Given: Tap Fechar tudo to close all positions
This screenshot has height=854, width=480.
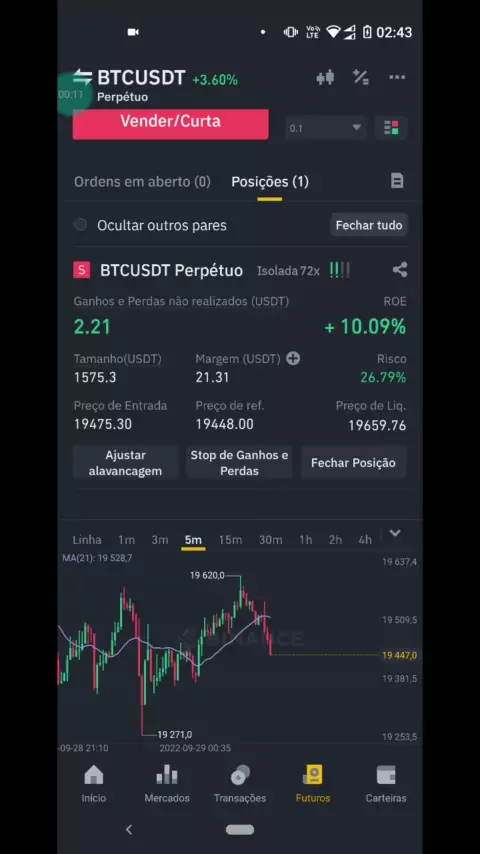Looking at the screenshot, I should 369,225.
